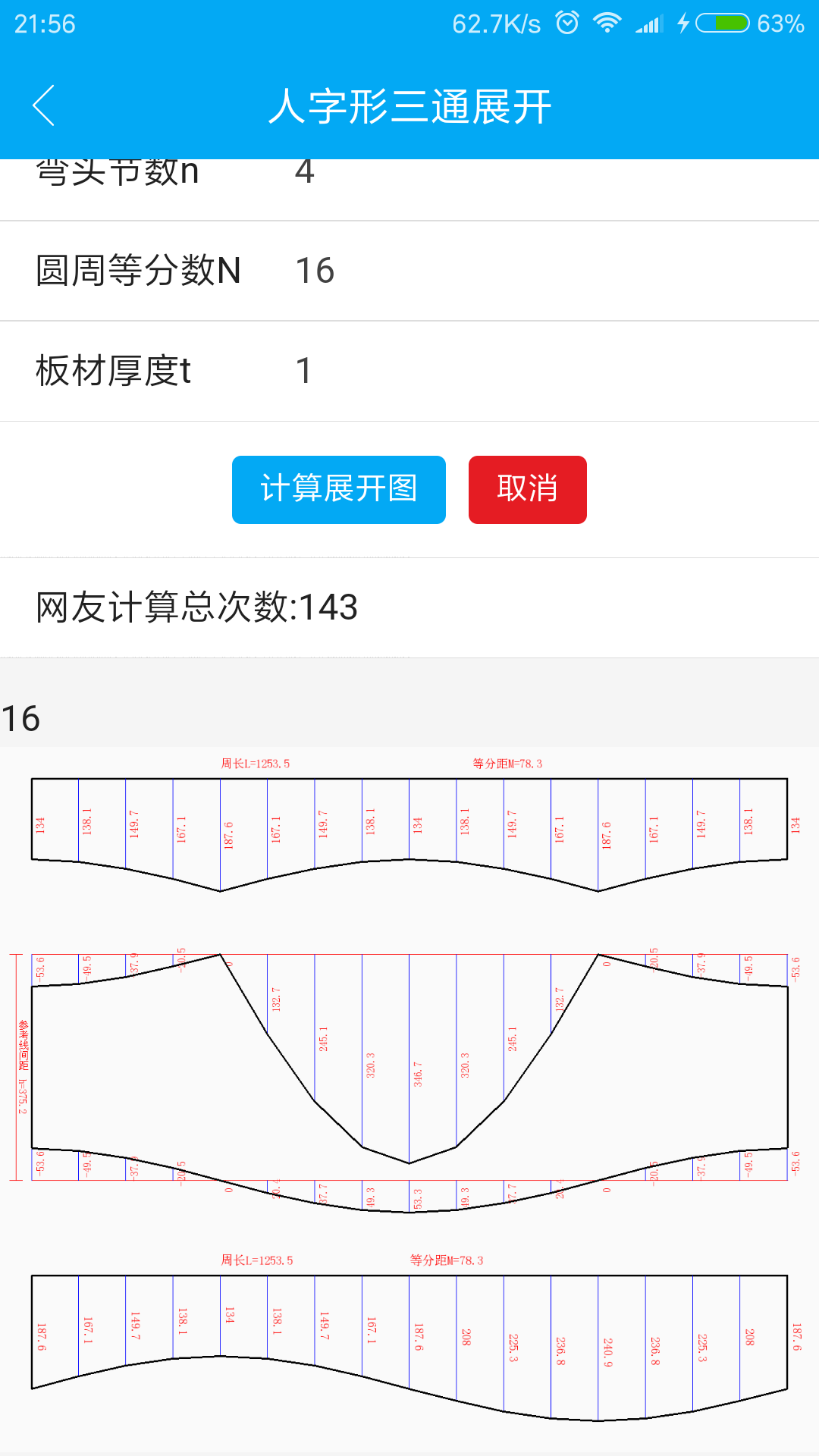Tap the charging lightning bolt icon

click(x=683, y=23)
